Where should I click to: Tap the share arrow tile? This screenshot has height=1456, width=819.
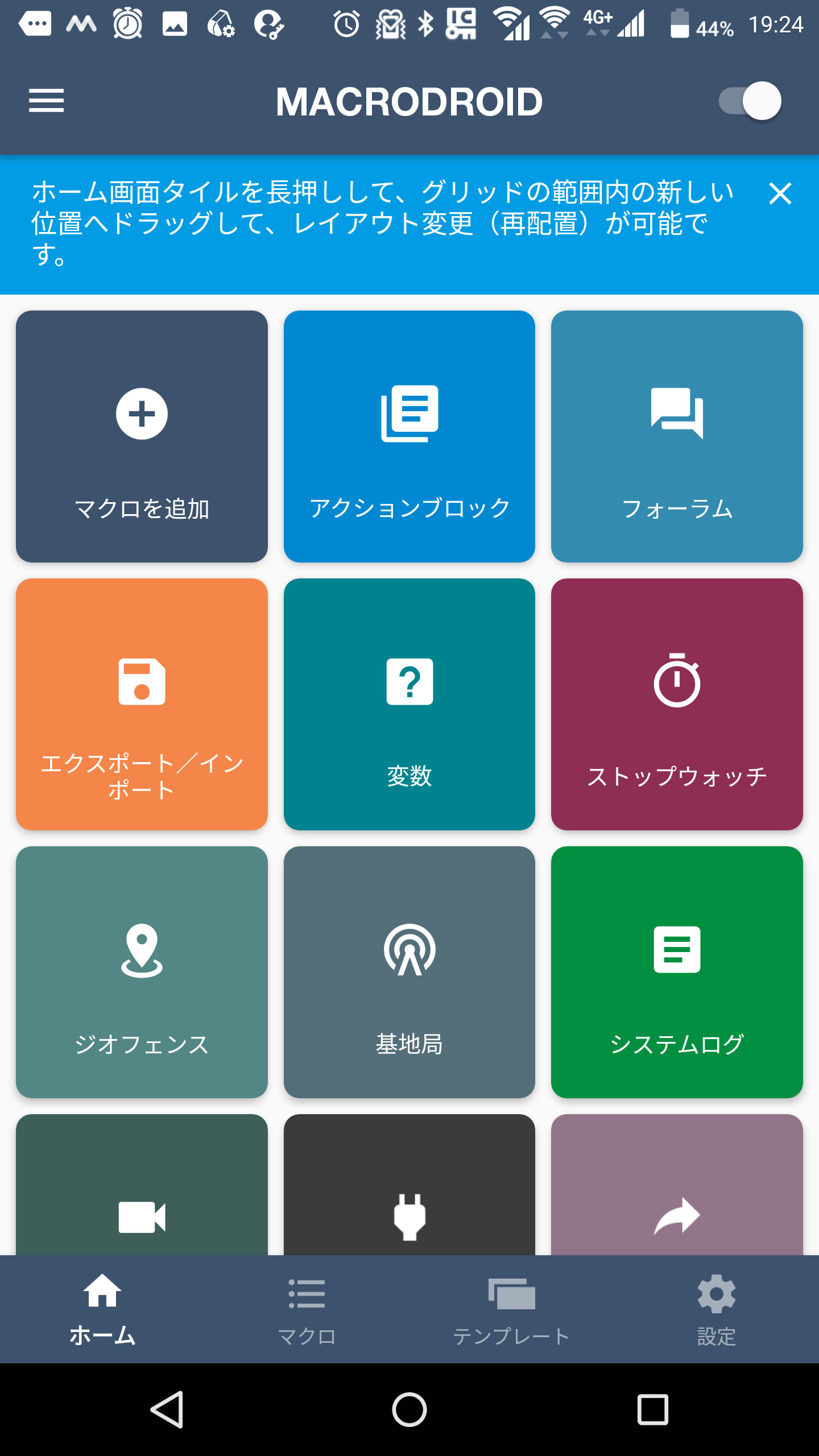coord(677,1185)
